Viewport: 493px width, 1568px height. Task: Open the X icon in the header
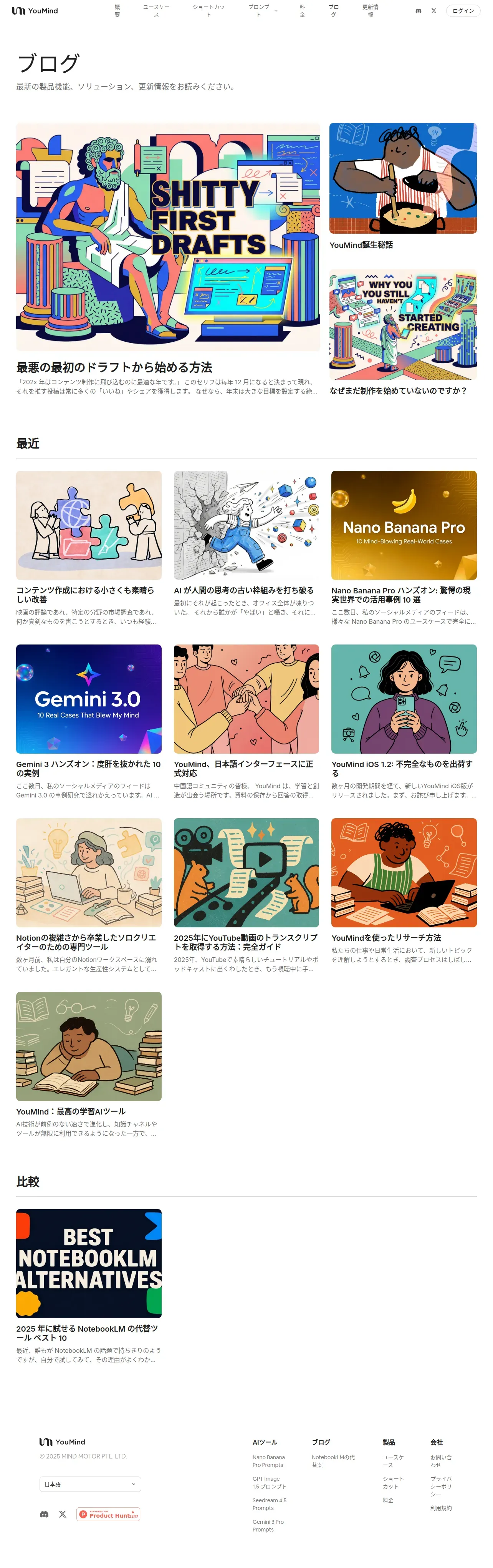pyautogui.click(x=433, y=11)
